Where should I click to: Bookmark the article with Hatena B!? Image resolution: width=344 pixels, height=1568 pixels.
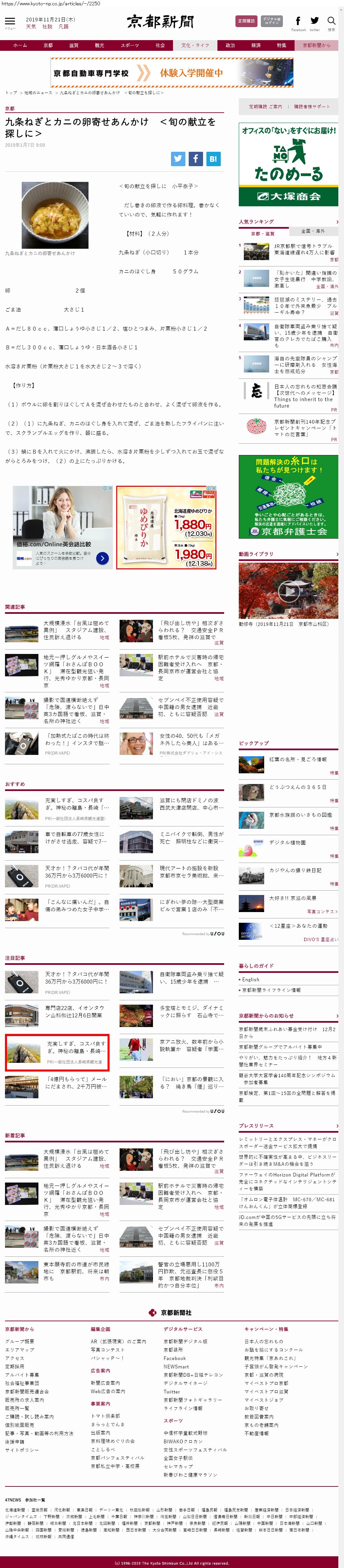213,159
